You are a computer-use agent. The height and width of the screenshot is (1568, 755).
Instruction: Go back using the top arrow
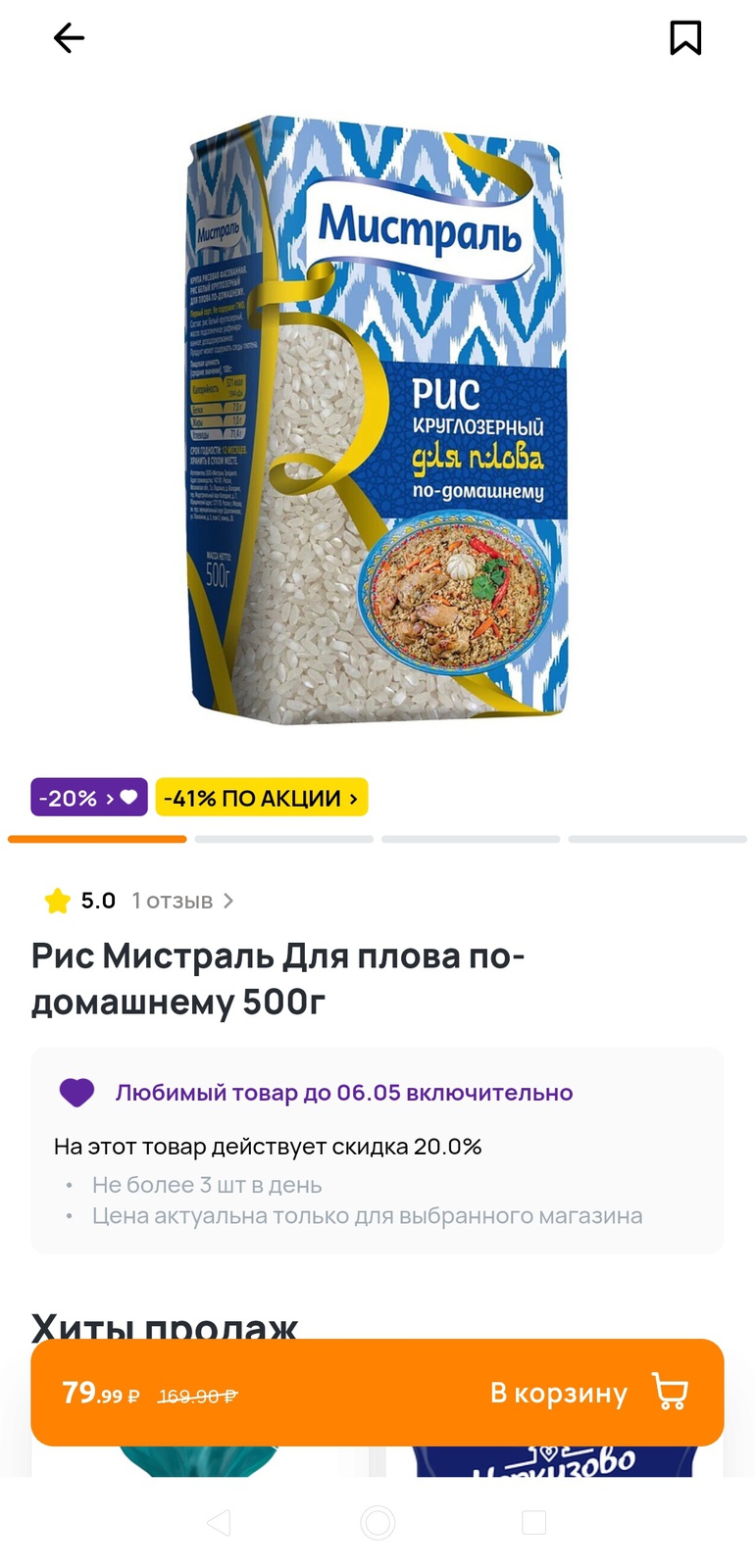[69, 38]
